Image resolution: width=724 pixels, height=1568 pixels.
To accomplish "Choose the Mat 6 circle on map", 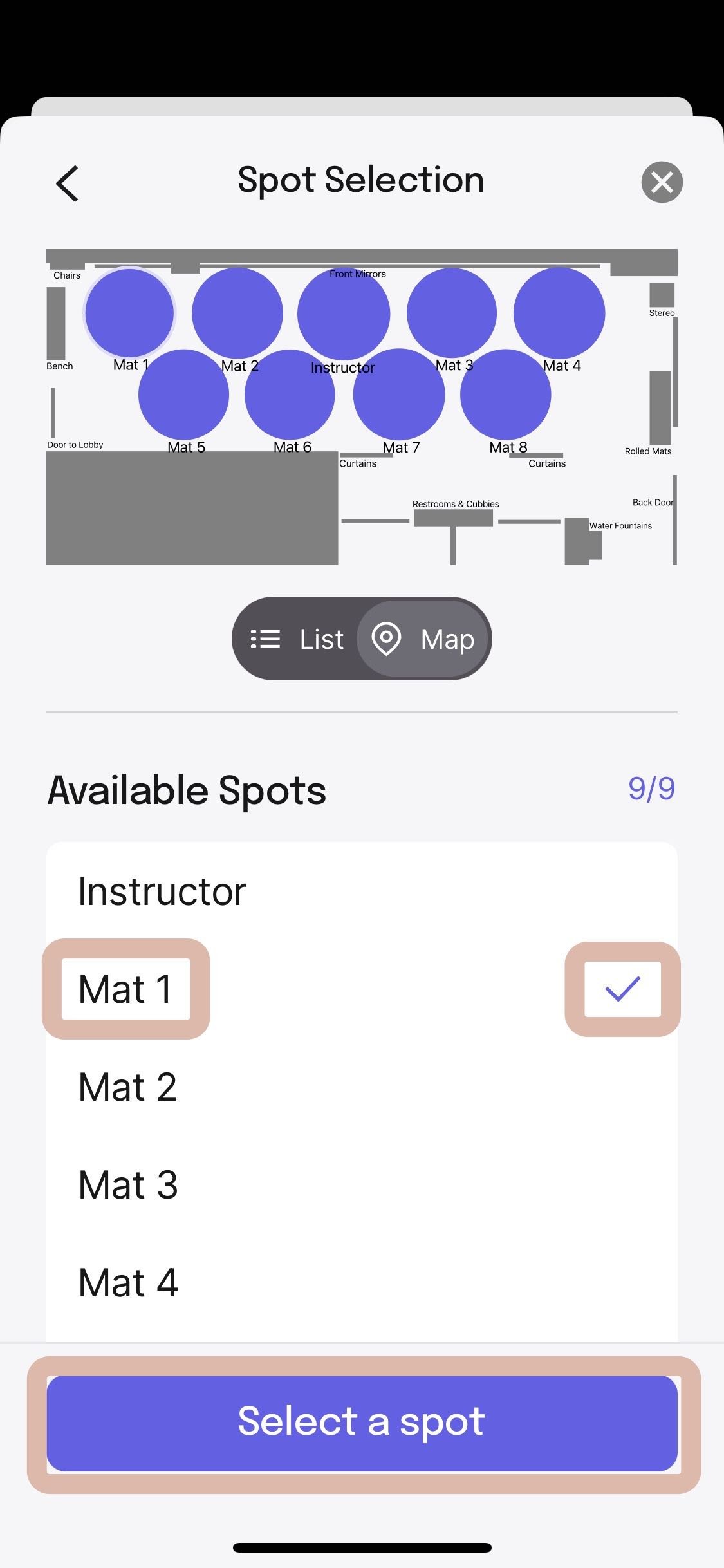I will tap(290, 395).
